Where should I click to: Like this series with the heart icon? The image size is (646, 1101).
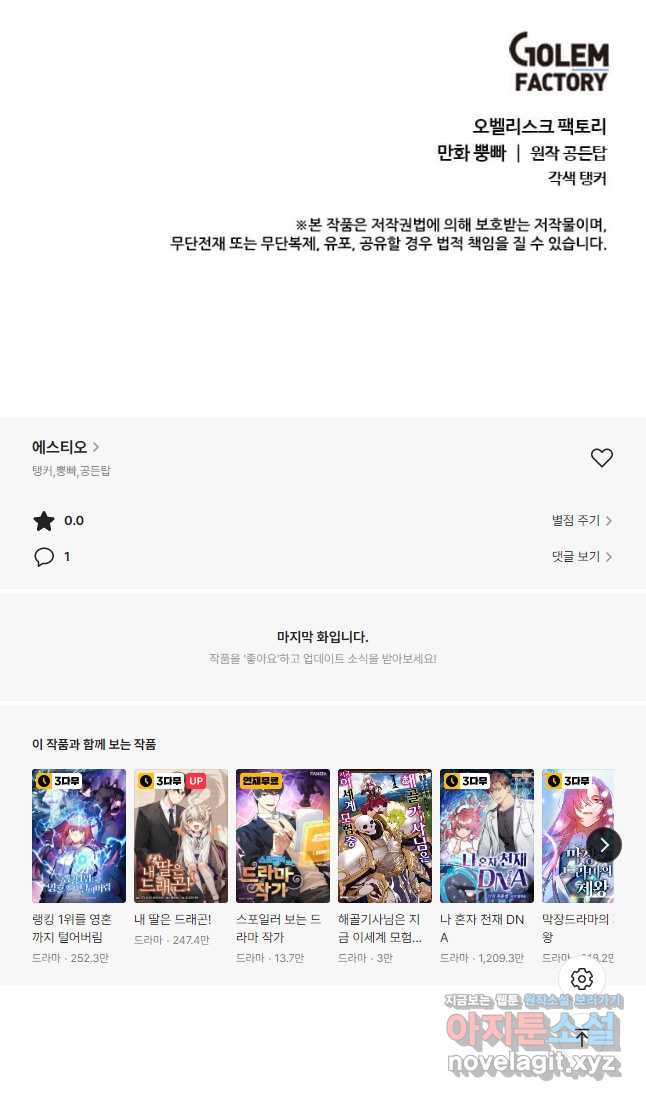pos(601,458)
